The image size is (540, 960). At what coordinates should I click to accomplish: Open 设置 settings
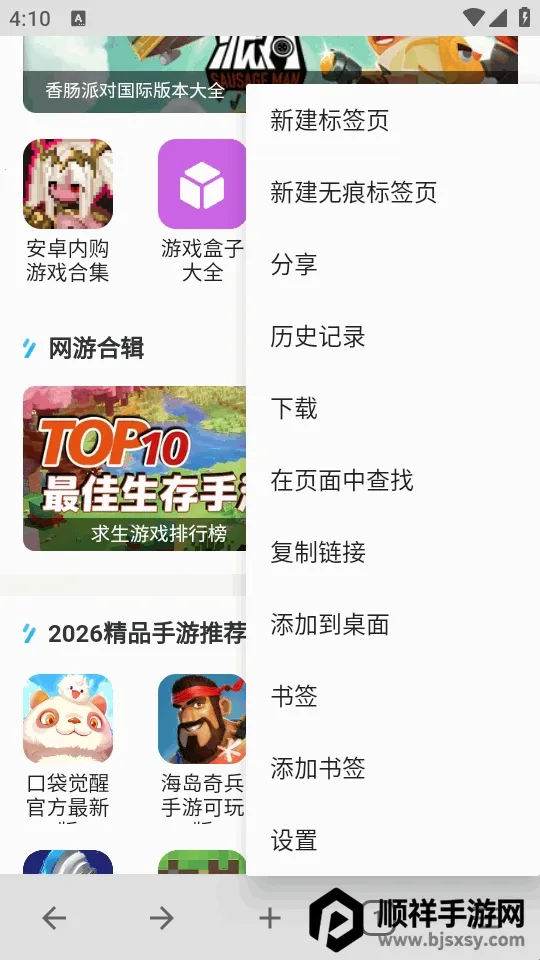tap(392, 840)
